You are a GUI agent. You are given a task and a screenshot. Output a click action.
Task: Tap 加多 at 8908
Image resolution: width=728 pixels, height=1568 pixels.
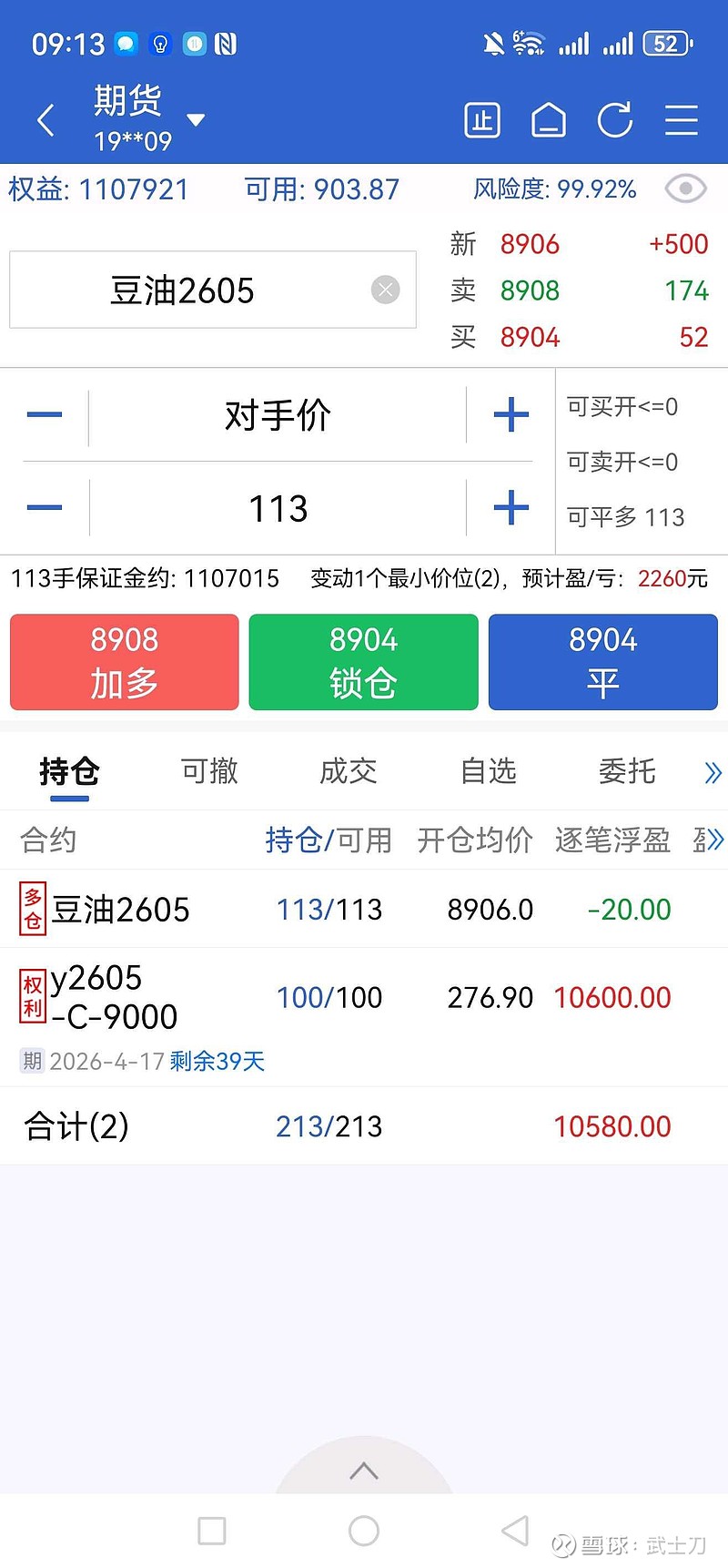click(125, 662)
